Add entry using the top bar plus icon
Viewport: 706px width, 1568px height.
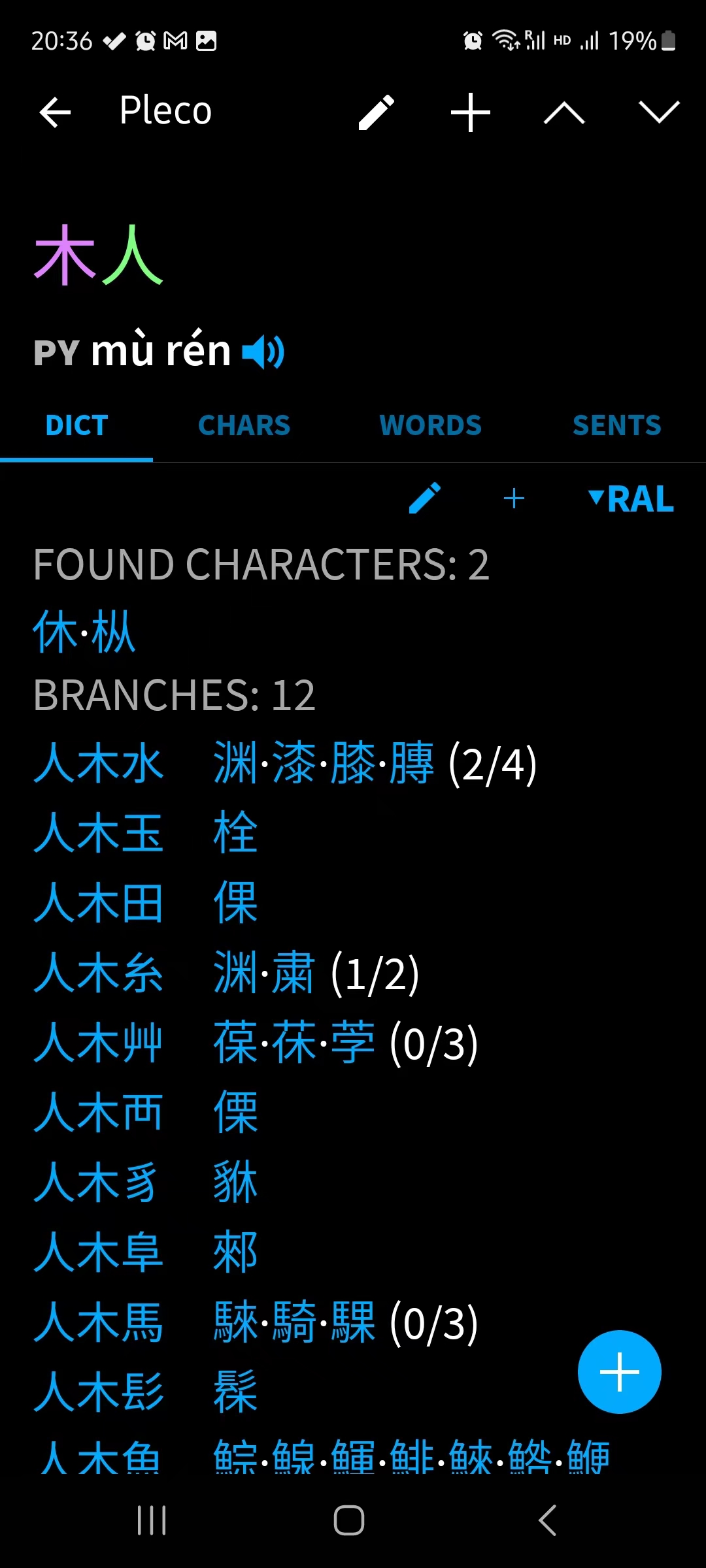click(471, 112)
